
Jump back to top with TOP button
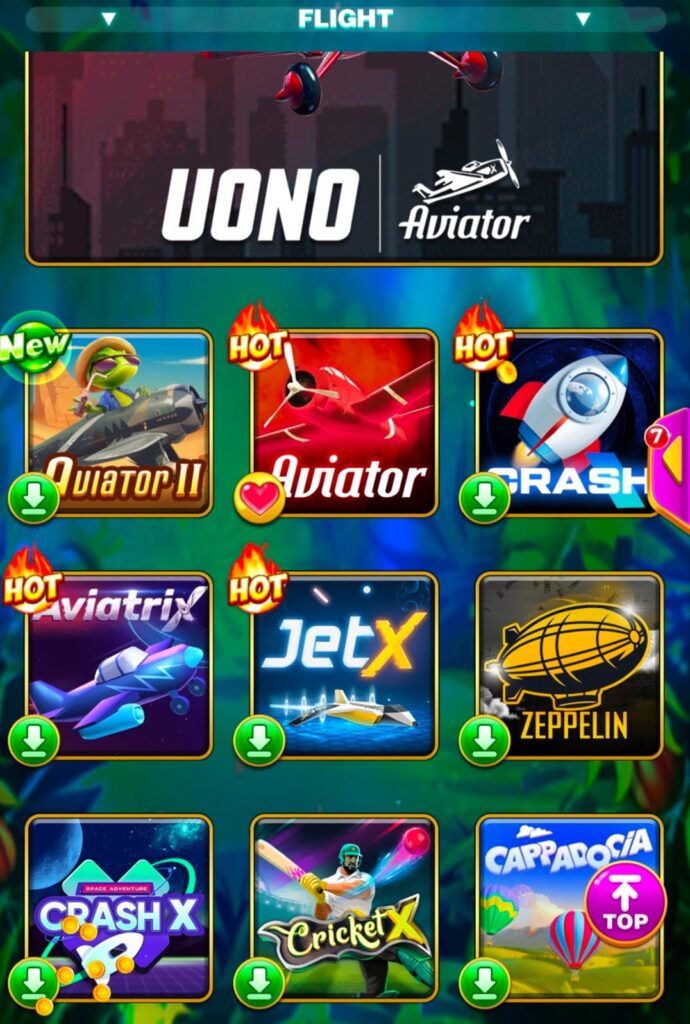[x=626, y=904]
